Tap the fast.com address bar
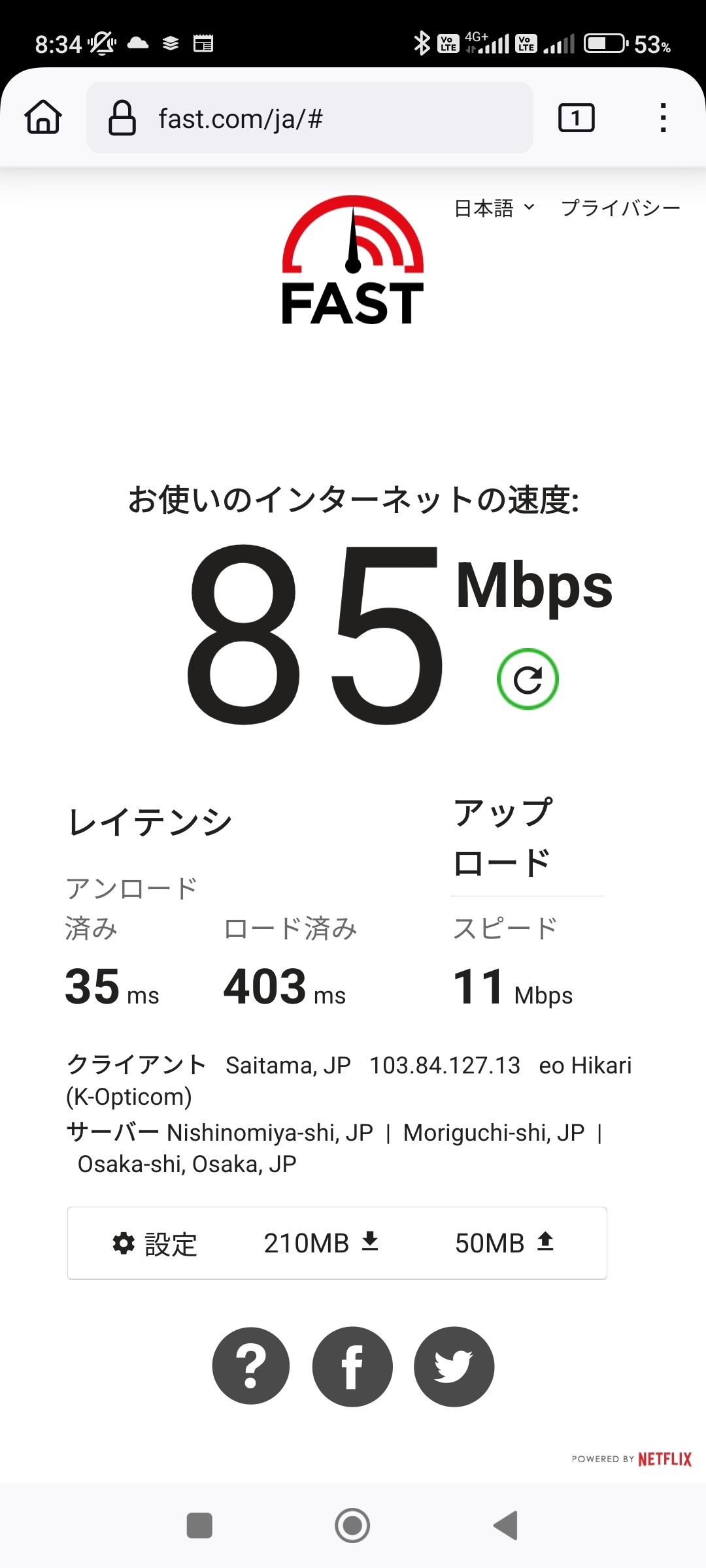The width and height of the screenshot is (706, 1568). [310, 118]
